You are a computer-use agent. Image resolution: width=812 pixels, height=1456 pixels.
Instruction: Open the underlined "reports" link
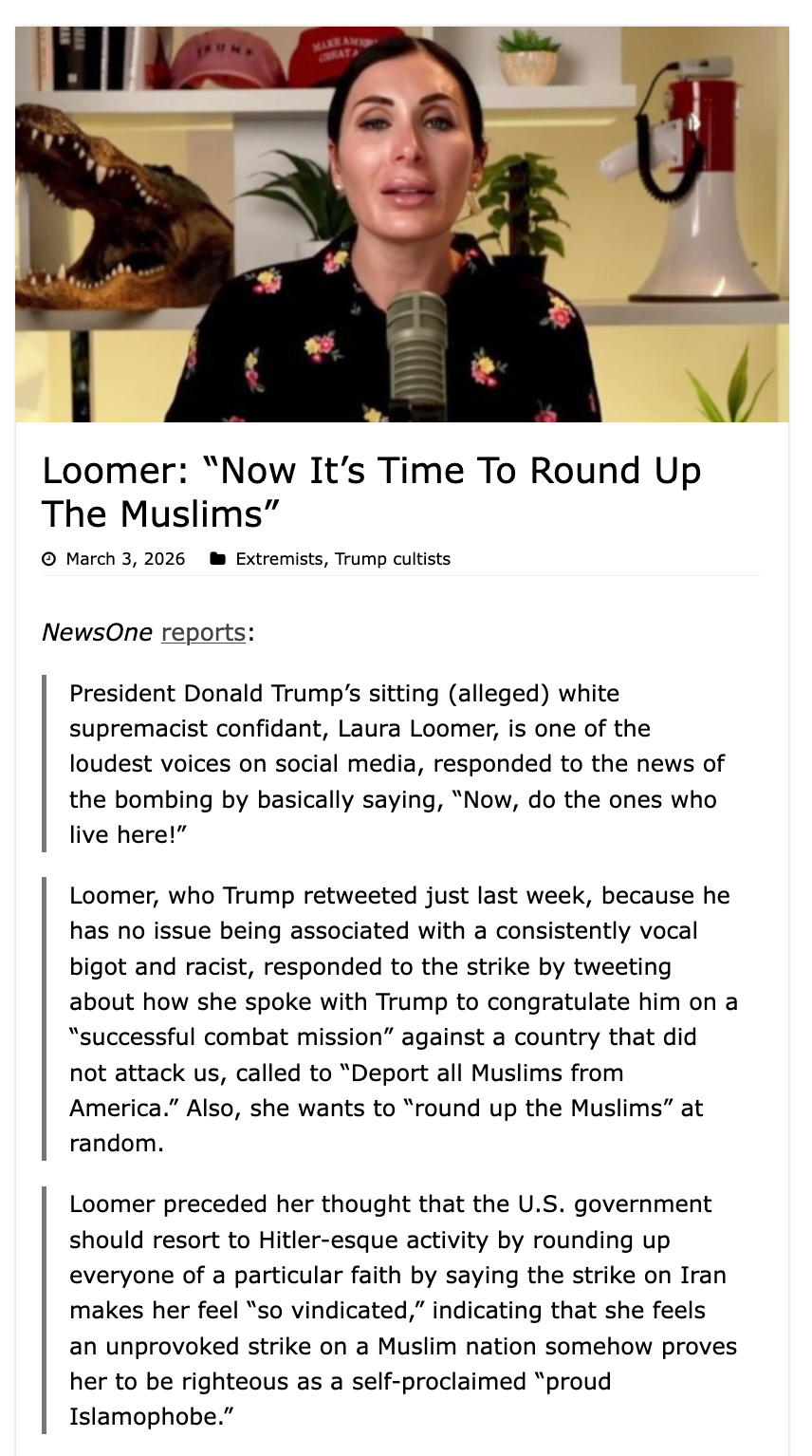click(203, 631)
